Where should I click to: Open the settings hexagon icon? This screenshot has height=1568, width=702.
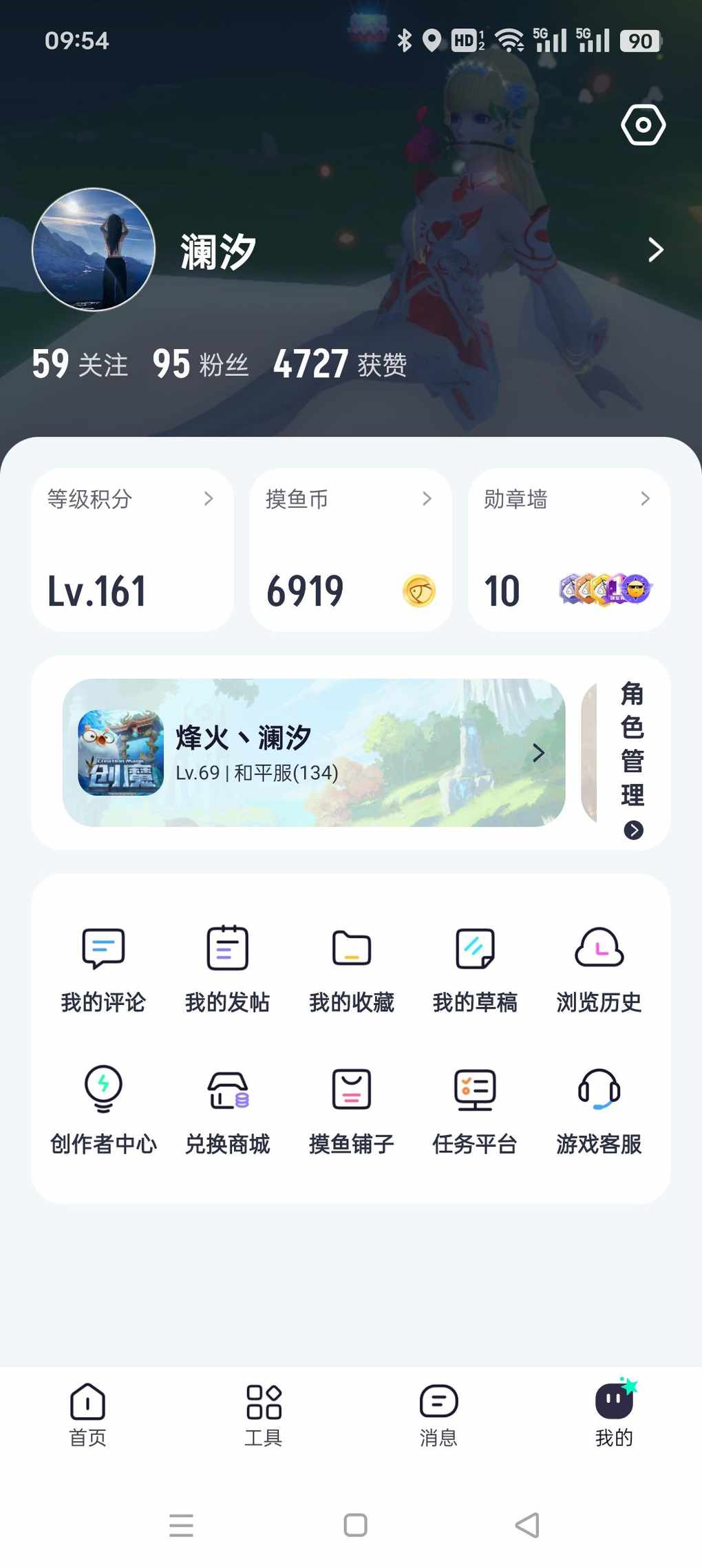643,125
